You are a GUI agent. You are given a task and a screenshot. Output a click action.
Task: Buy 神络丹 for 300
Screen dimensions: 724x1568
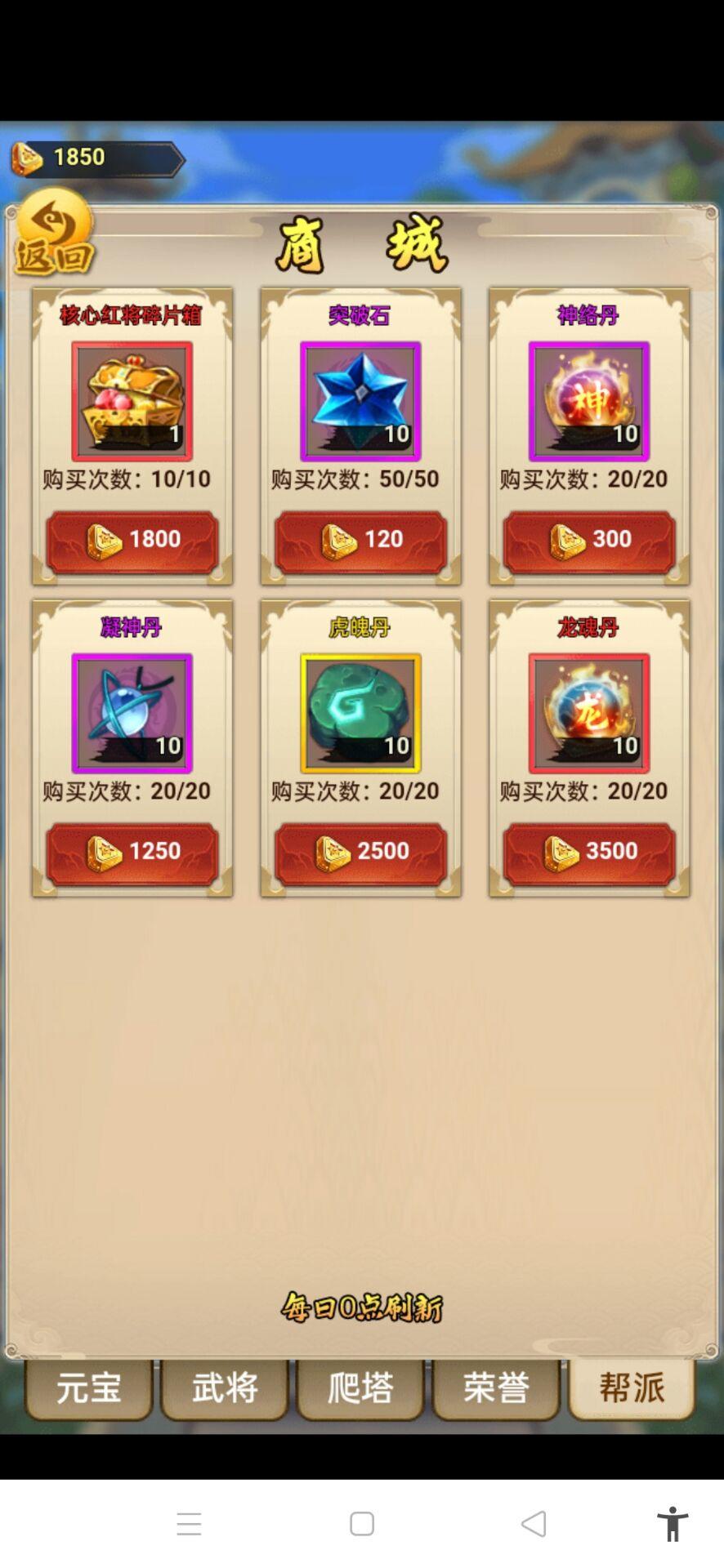pyautogui.click(x=589, y=540)
